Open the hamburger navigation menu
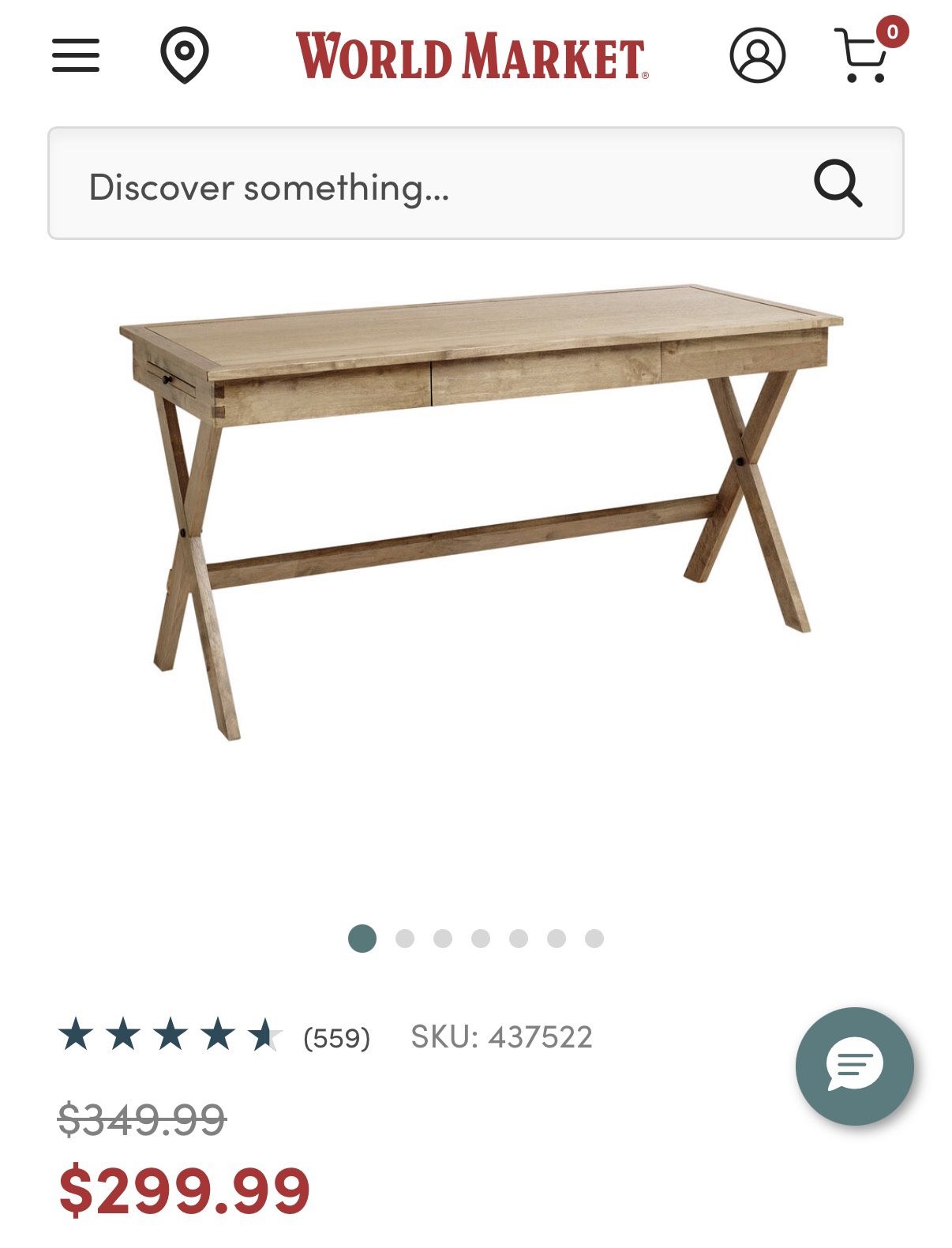This screenshot has width=952, height=1248. (76, 55)
